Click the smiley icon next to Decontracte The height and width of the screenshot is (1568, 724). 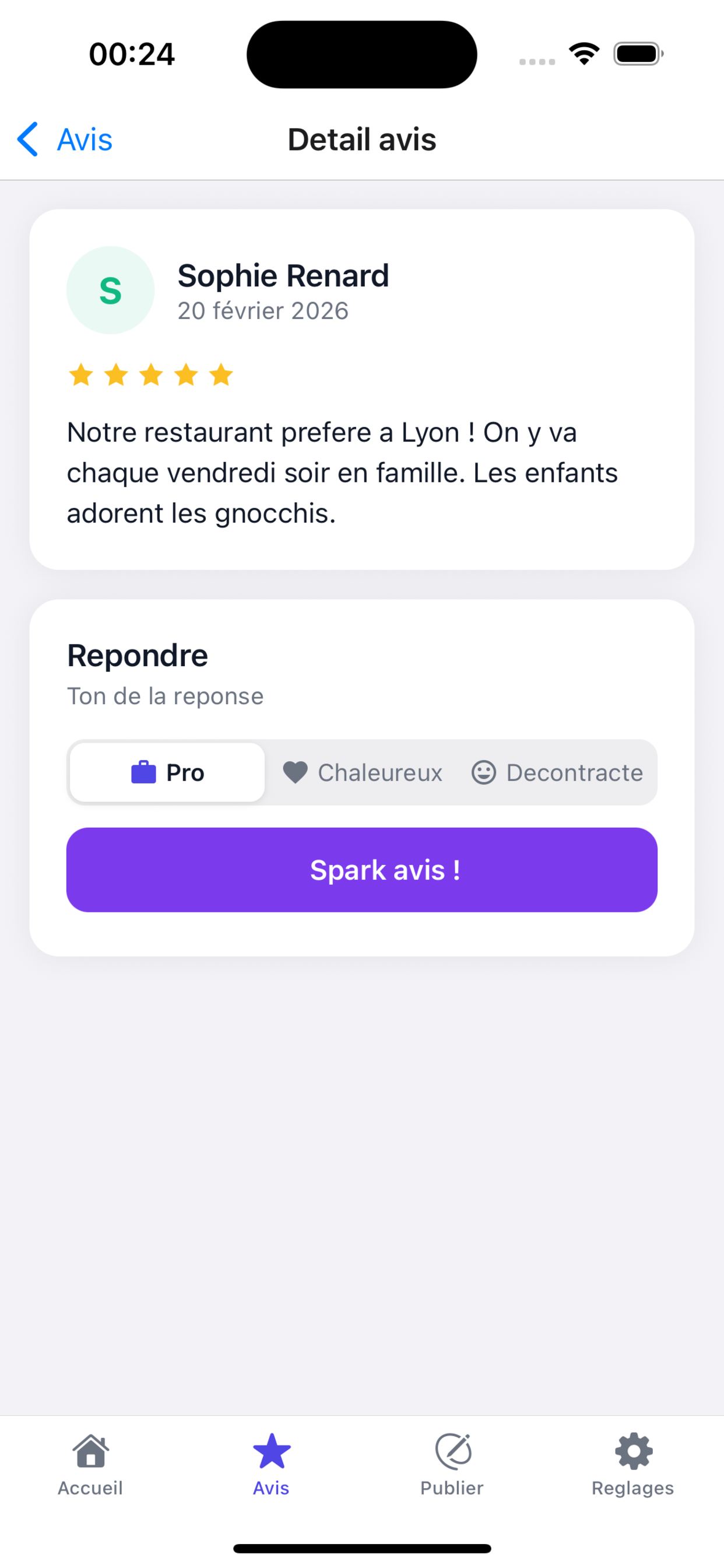pos(484,772)
